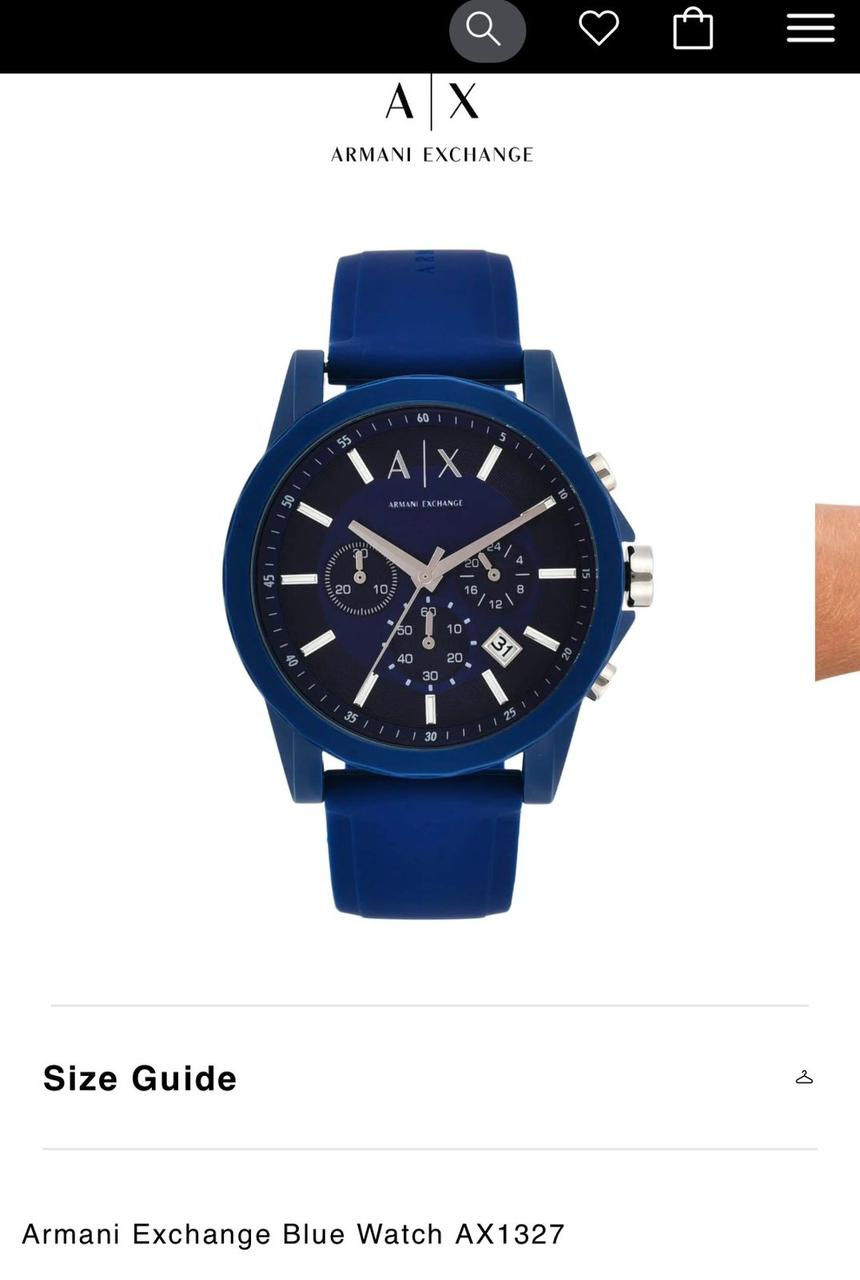Open the search magnifier
Viewport: 860px width, 1280px height.
pyautogui.click(x=486, y=30)
